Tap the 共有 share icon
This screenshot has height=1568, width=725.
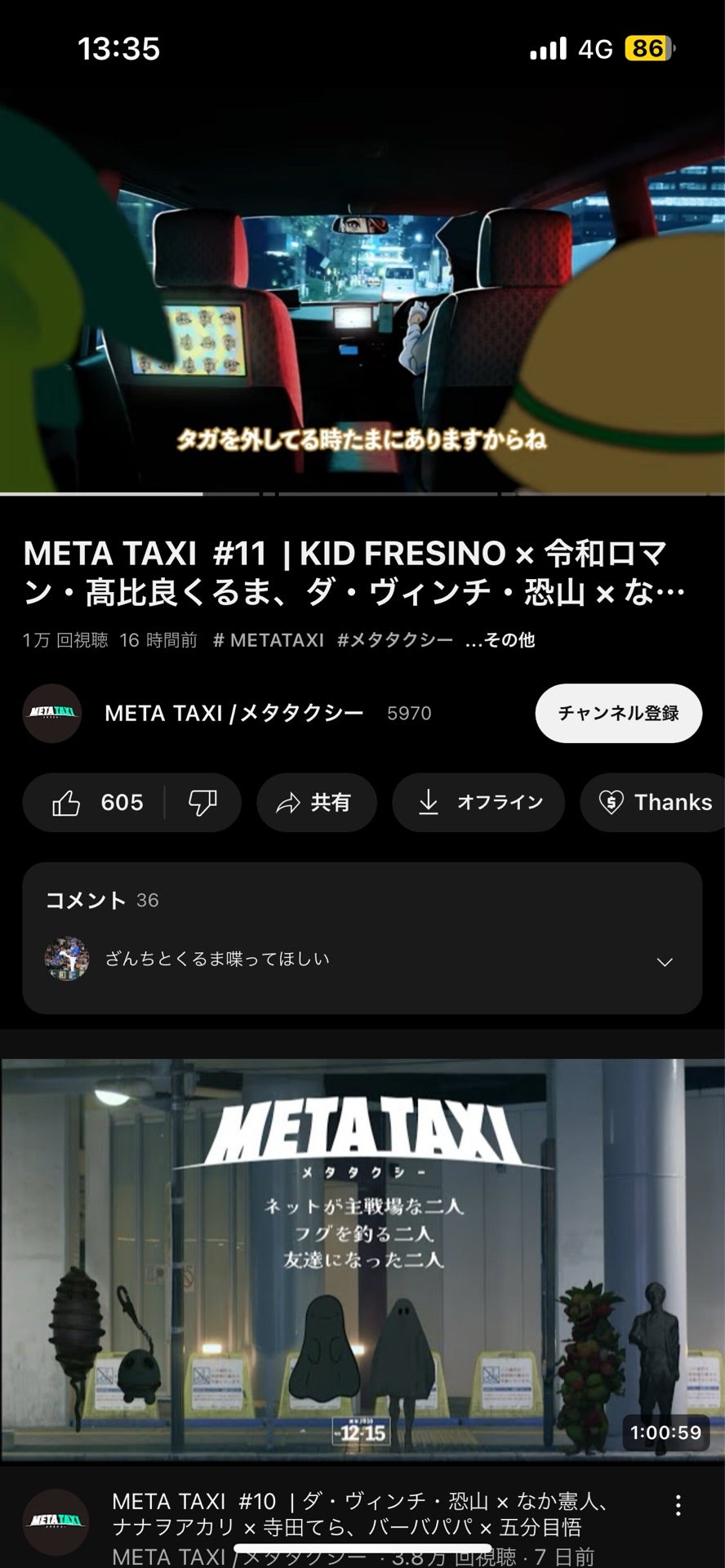tap(289, 803)
